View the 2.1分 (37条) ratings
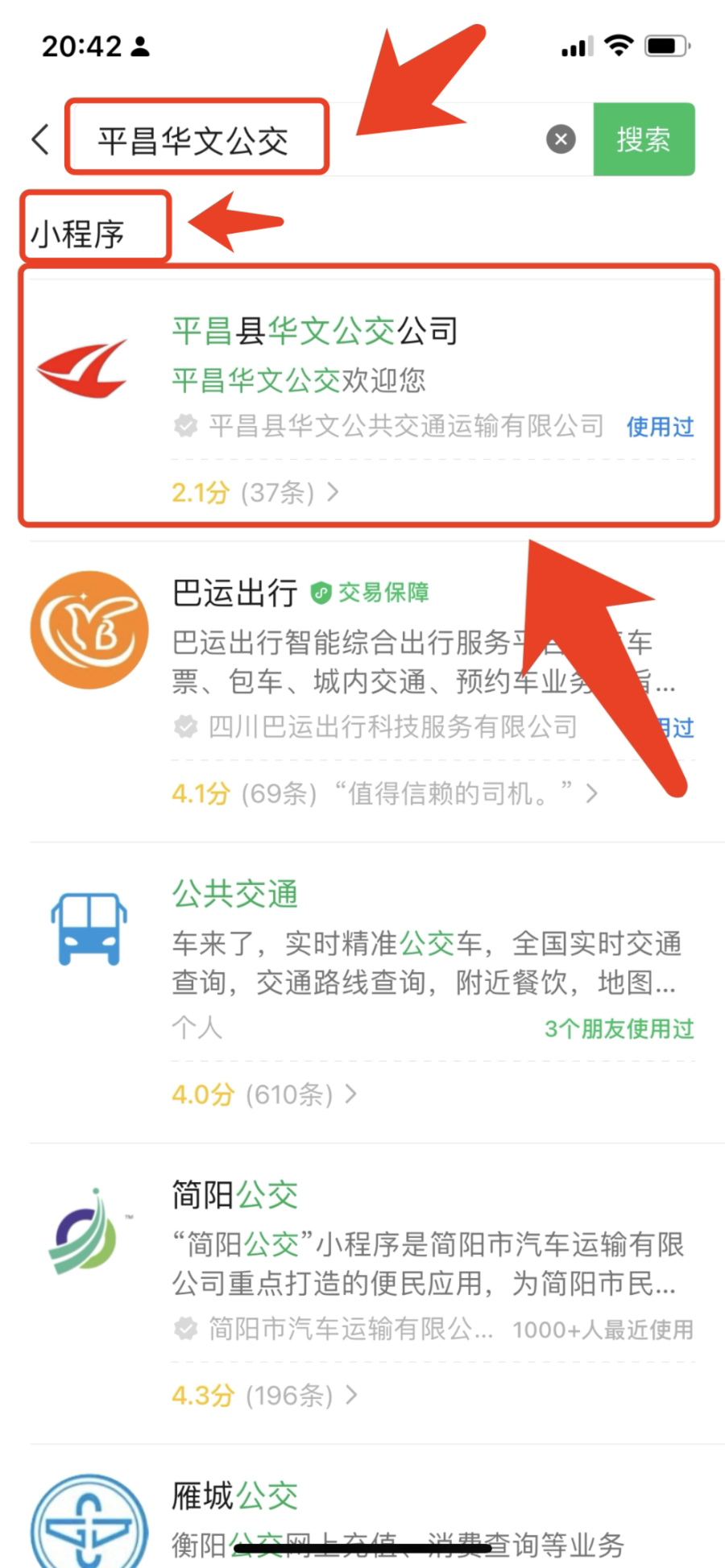Screen dimensions: 725x1568 point(255,492)
